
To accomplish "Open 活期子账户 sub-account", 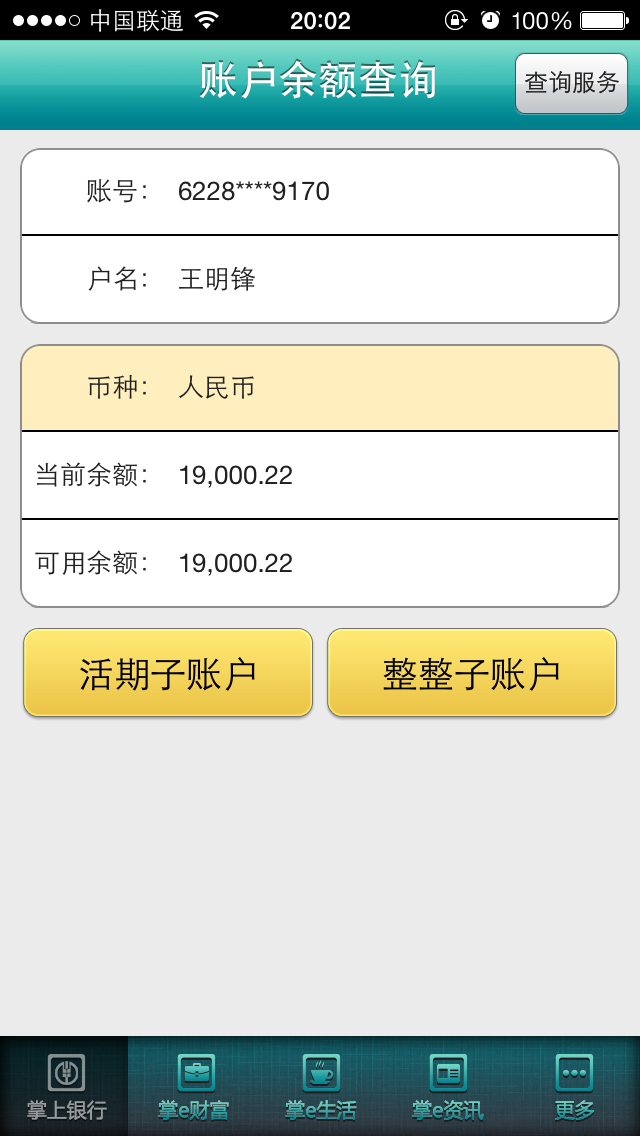I will pos(168,673).
